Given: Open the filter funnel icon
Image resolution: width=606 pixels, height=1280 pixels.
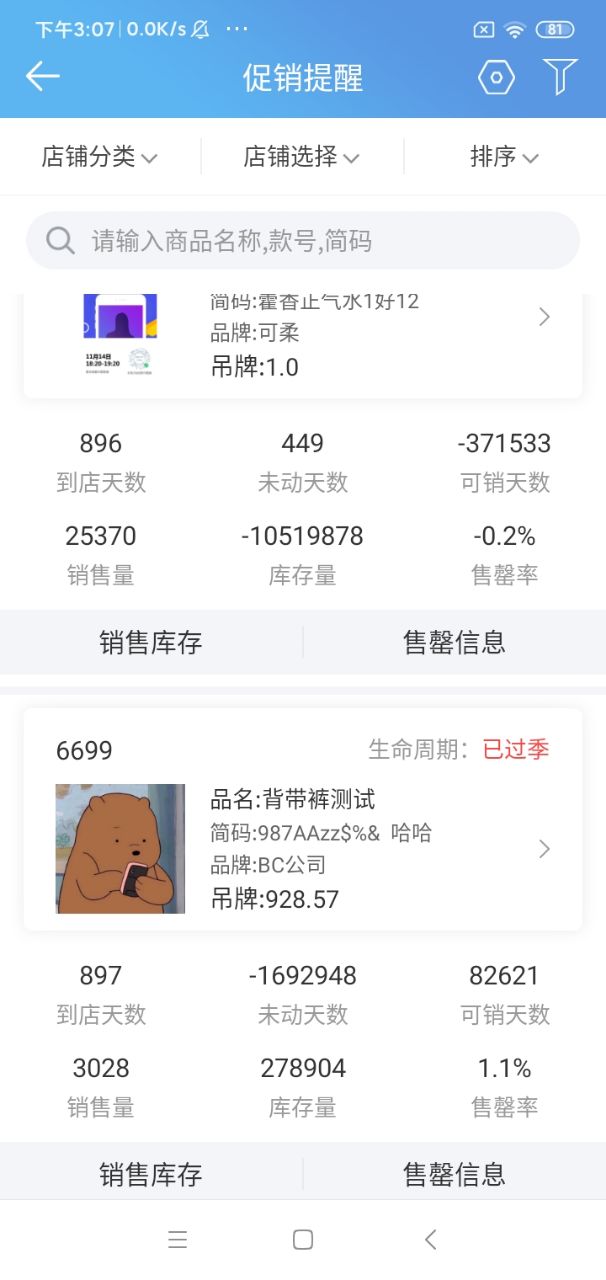Looking at the screenshot, I should [560, 77].
